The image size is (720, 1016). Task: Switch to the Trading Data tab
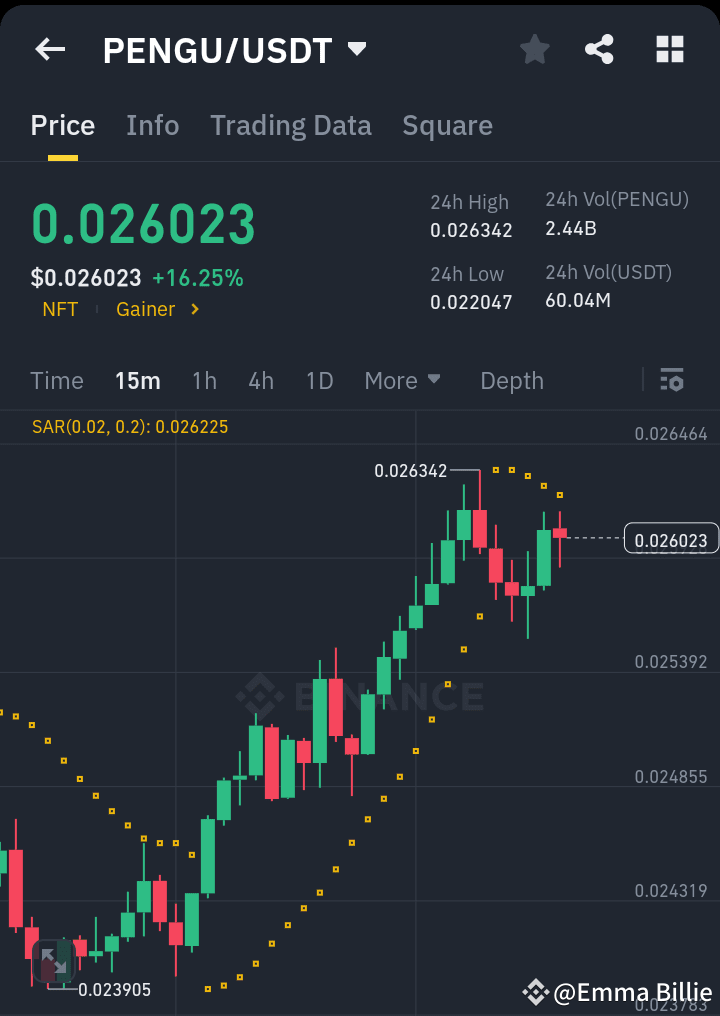tap(291, 125)
